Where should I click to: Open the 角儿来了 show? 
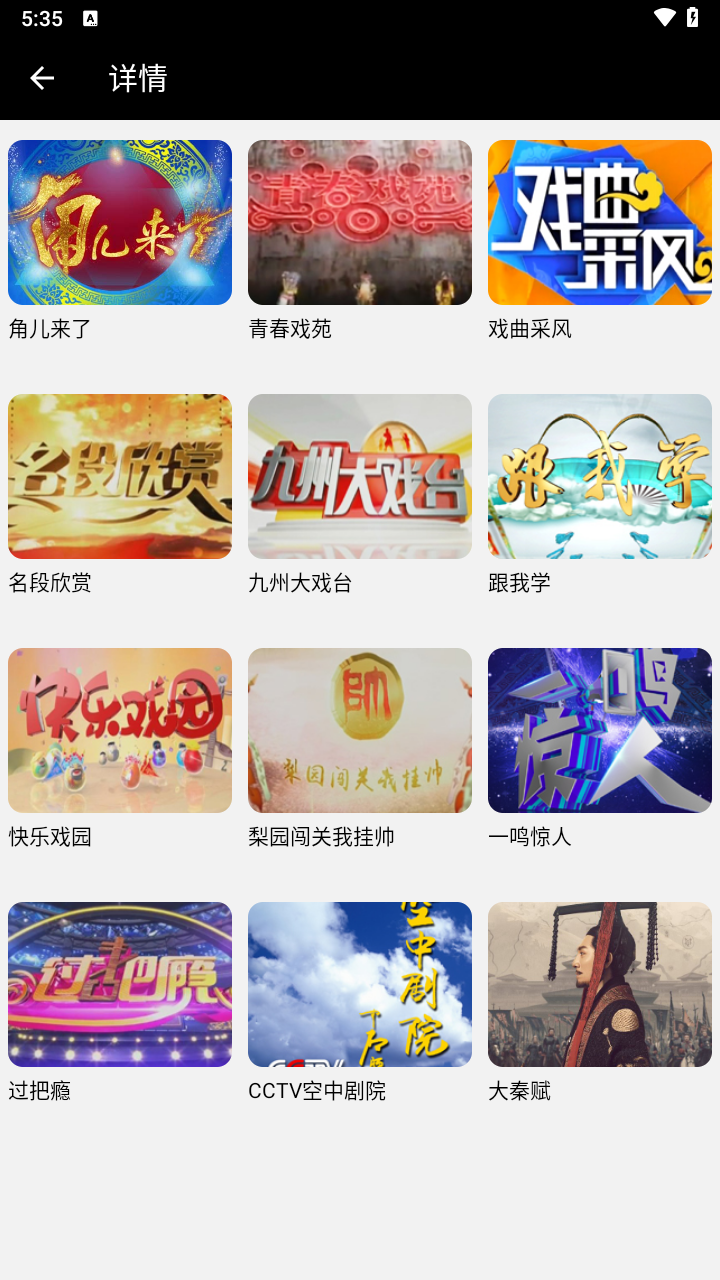click(x=120, y=223)
